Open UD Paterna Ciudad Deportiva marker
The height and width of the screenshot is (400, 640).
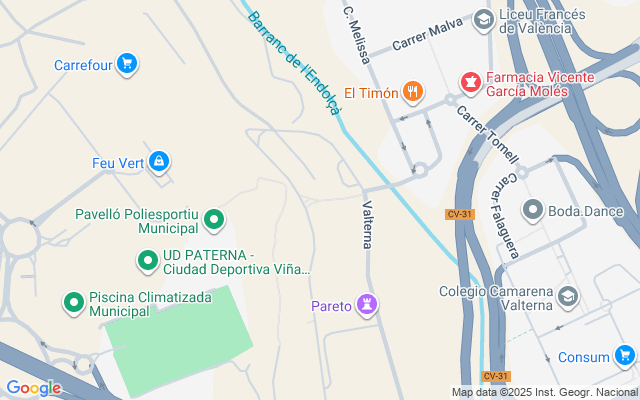pos(148,261)
